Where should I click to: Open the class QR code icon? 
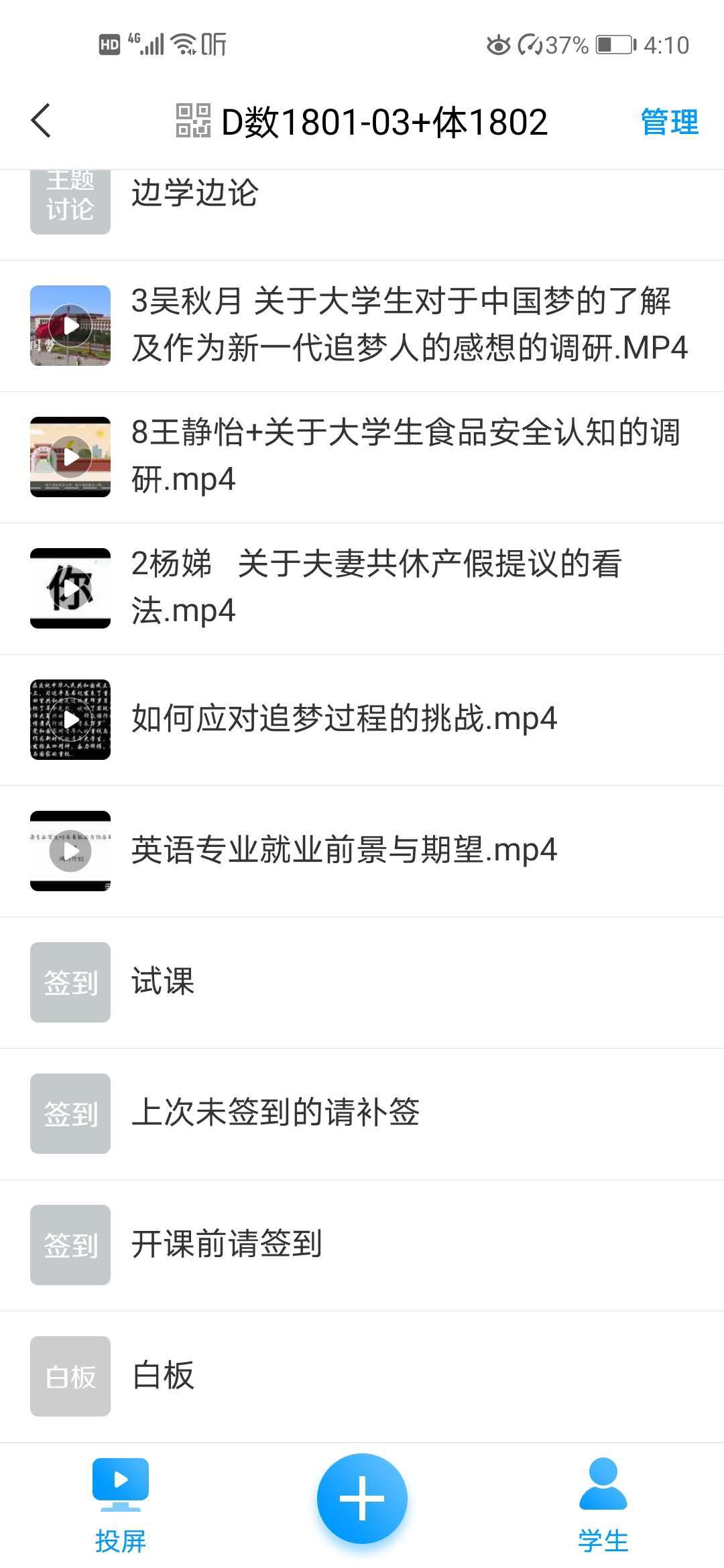193,121
